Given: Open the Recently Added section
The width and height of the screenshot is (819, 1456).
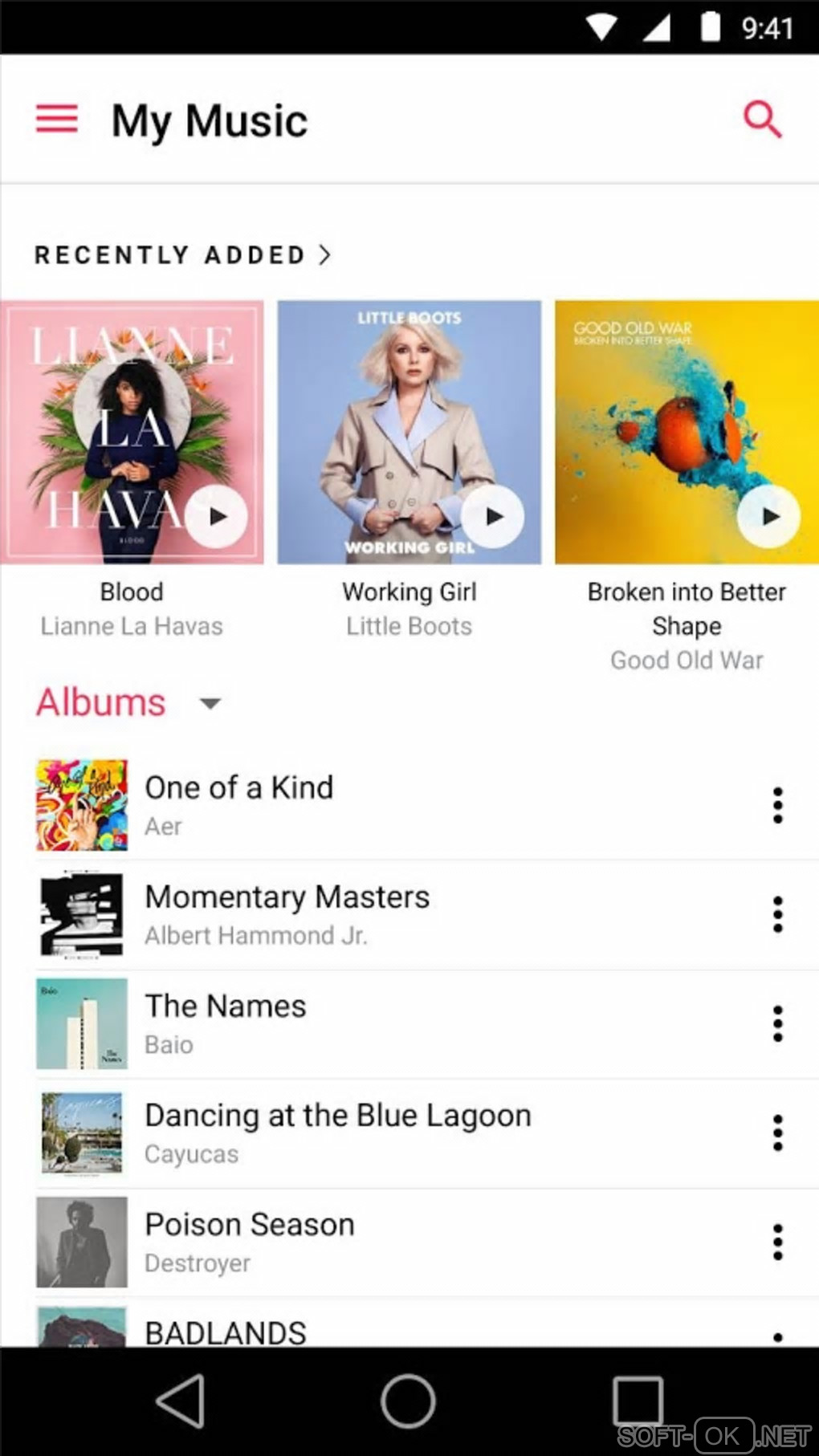Looking at the screenshot, I should [183, 255].
